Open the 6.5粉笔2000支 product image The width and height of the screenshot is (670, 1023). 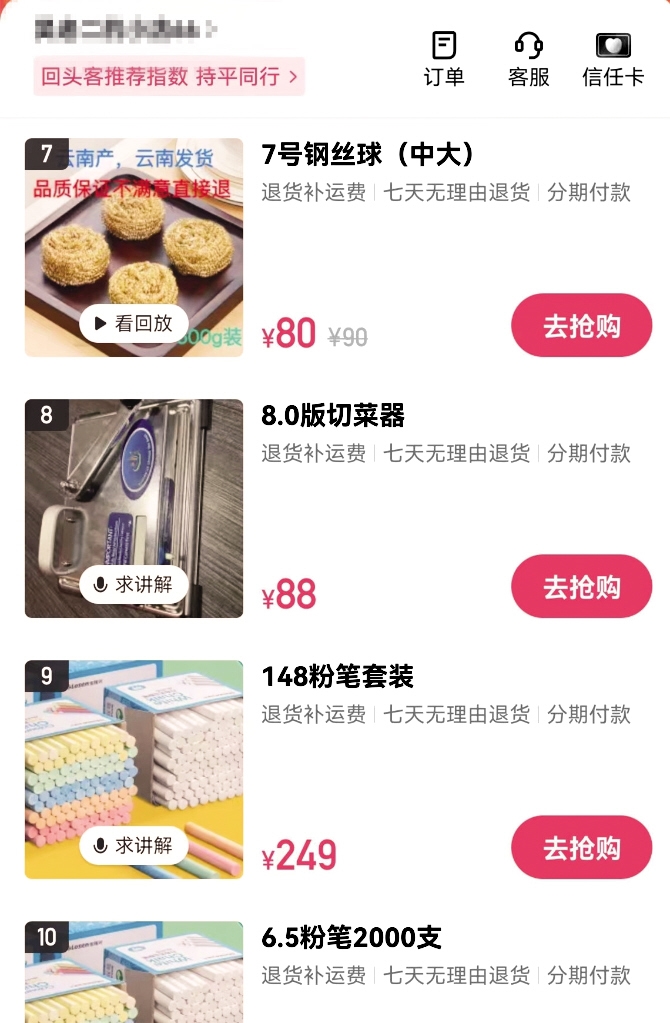pyautogui.click(x=134, y=975)
